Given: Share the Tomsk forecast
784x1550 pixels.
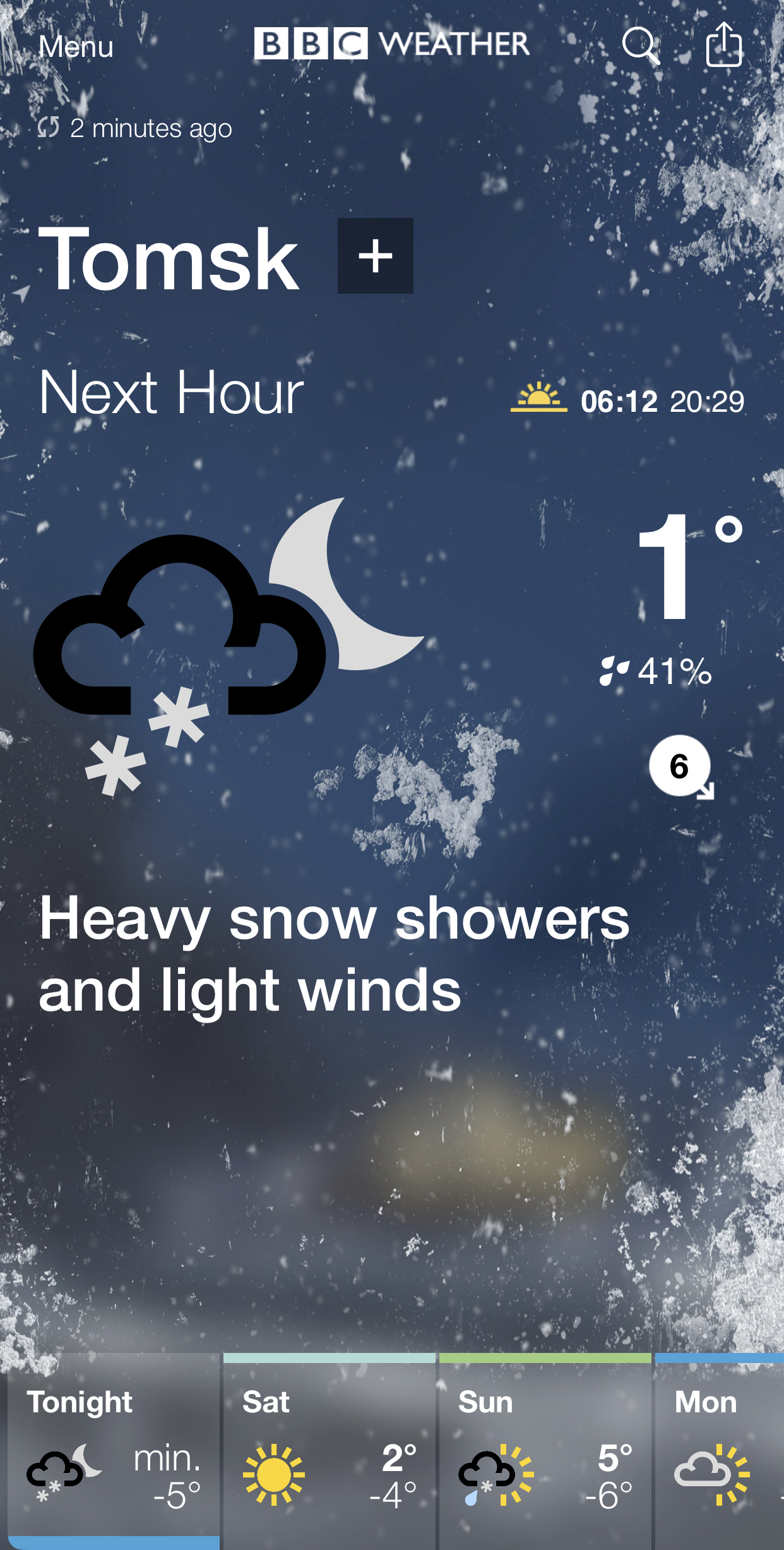Looking at the screenshot, I should (x=723, y=44).
